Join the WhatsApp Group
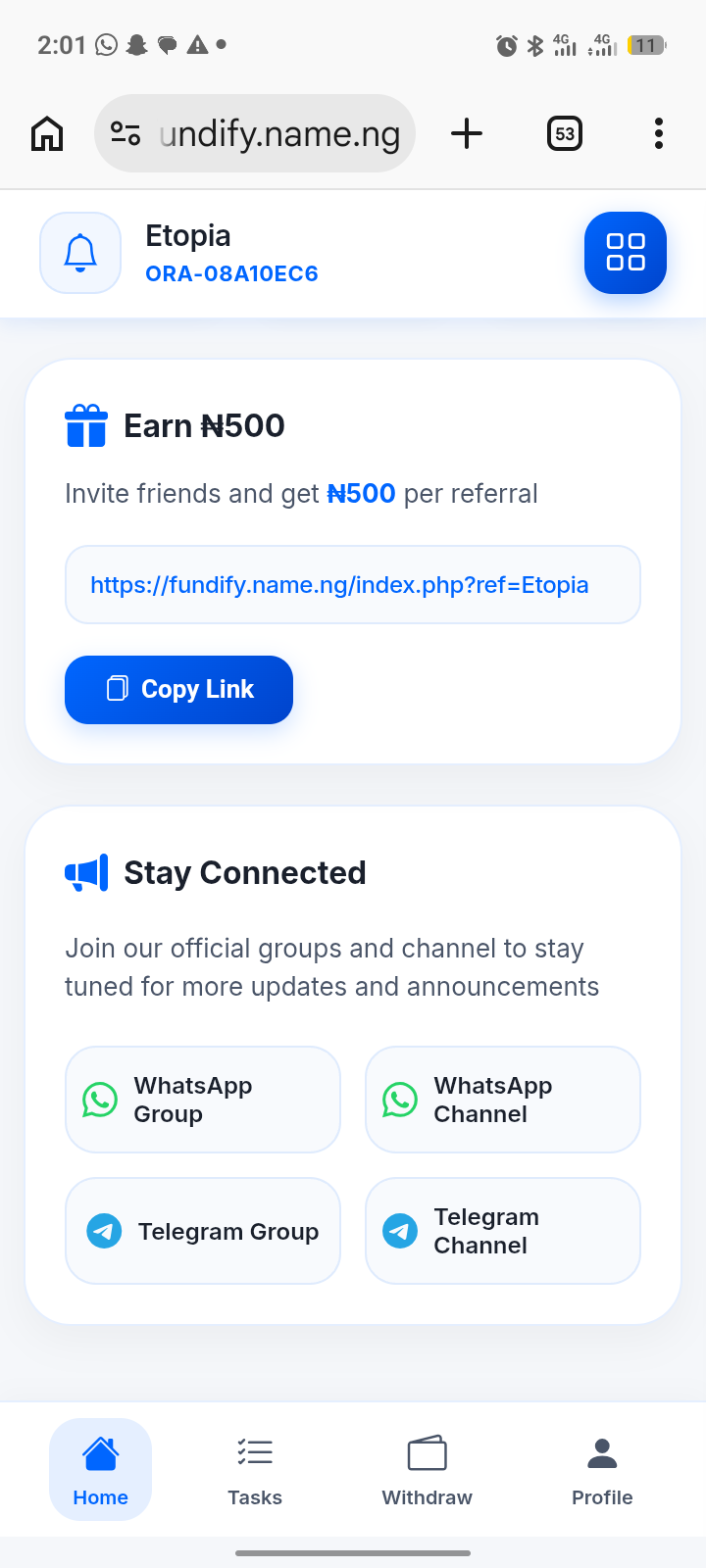The image size is (706, 1568). point(203,1100)
